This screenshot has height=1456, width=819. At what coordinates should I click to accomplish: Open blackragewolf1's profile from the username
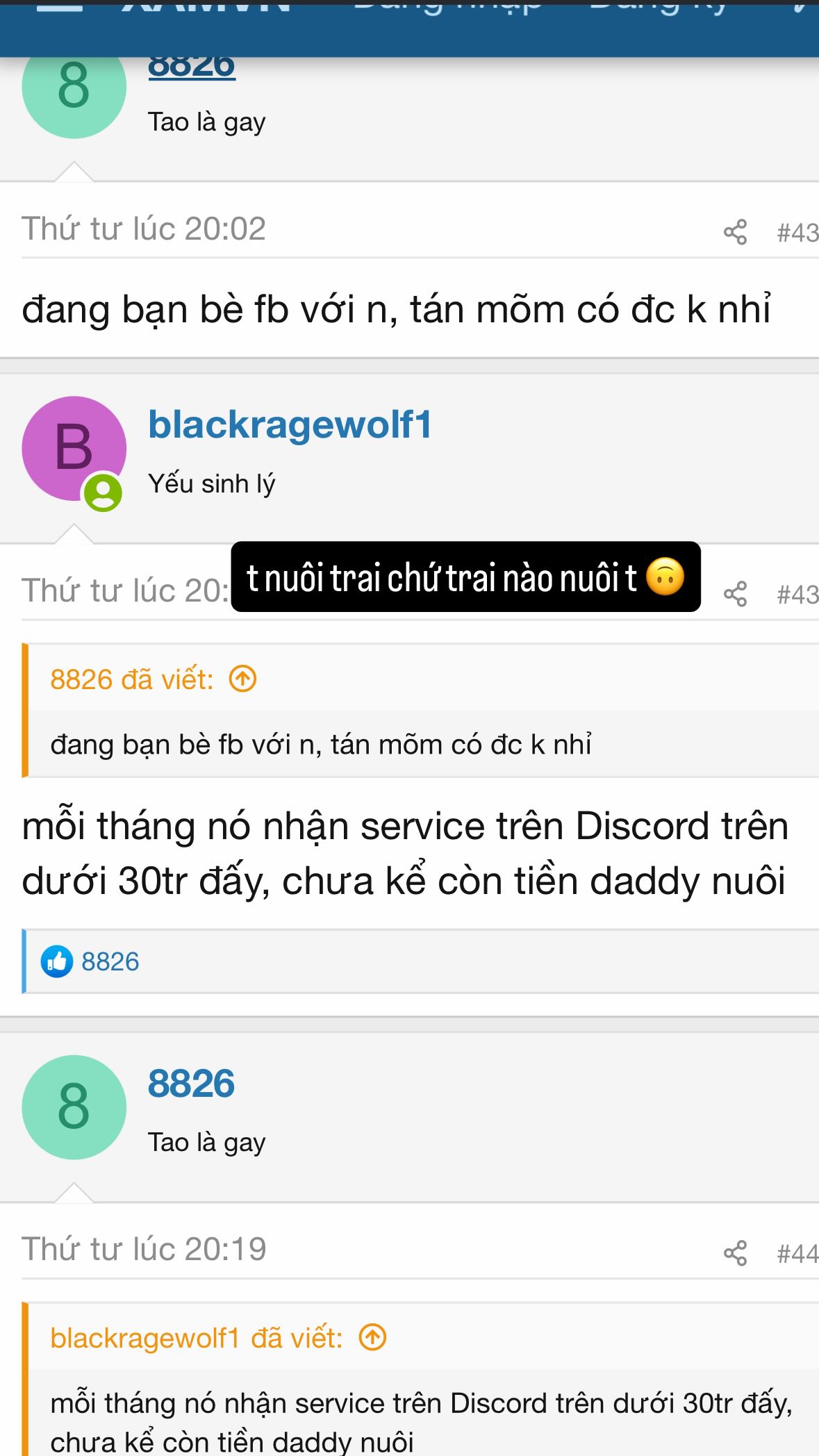290,424
